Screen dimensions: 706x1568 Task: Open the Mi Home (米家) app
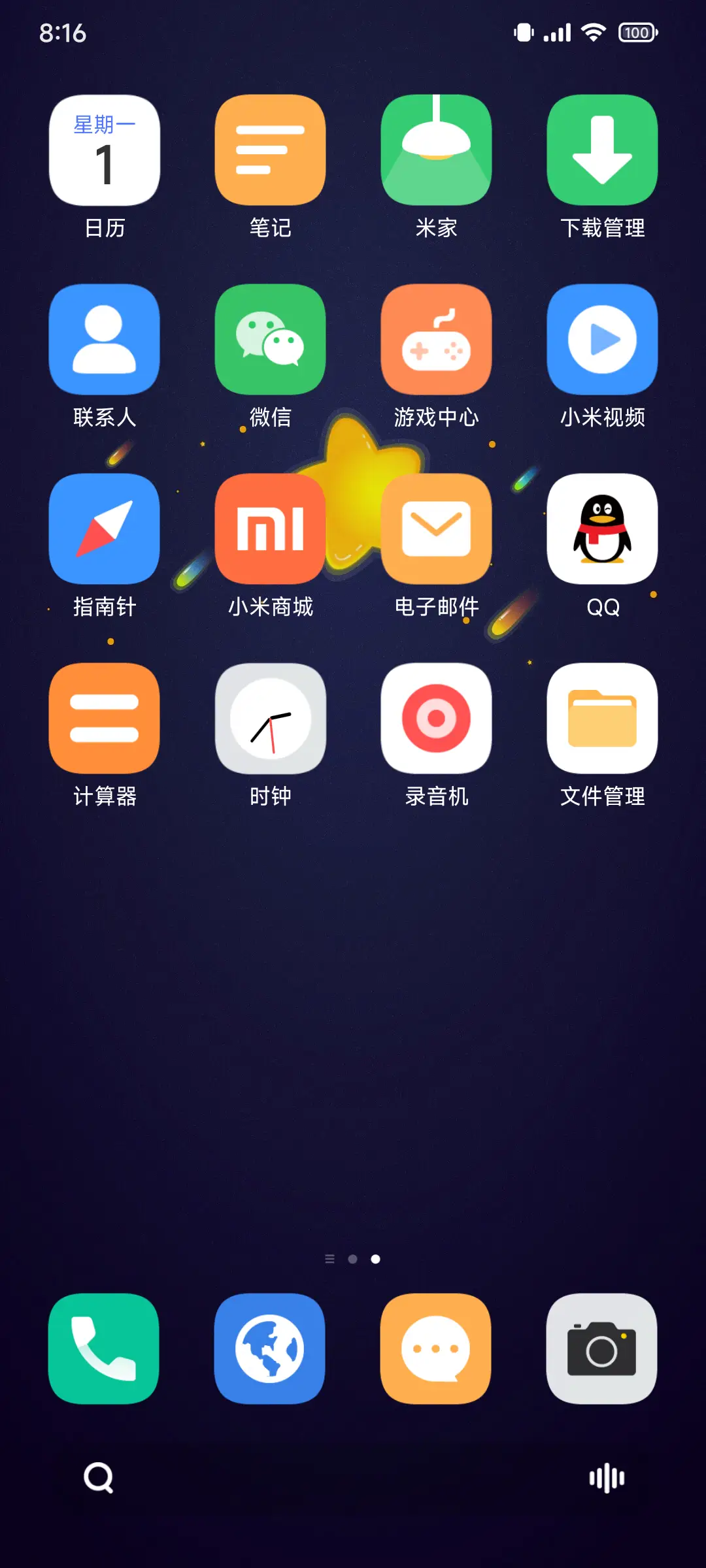pyautogui.click(x=436, y=149)
